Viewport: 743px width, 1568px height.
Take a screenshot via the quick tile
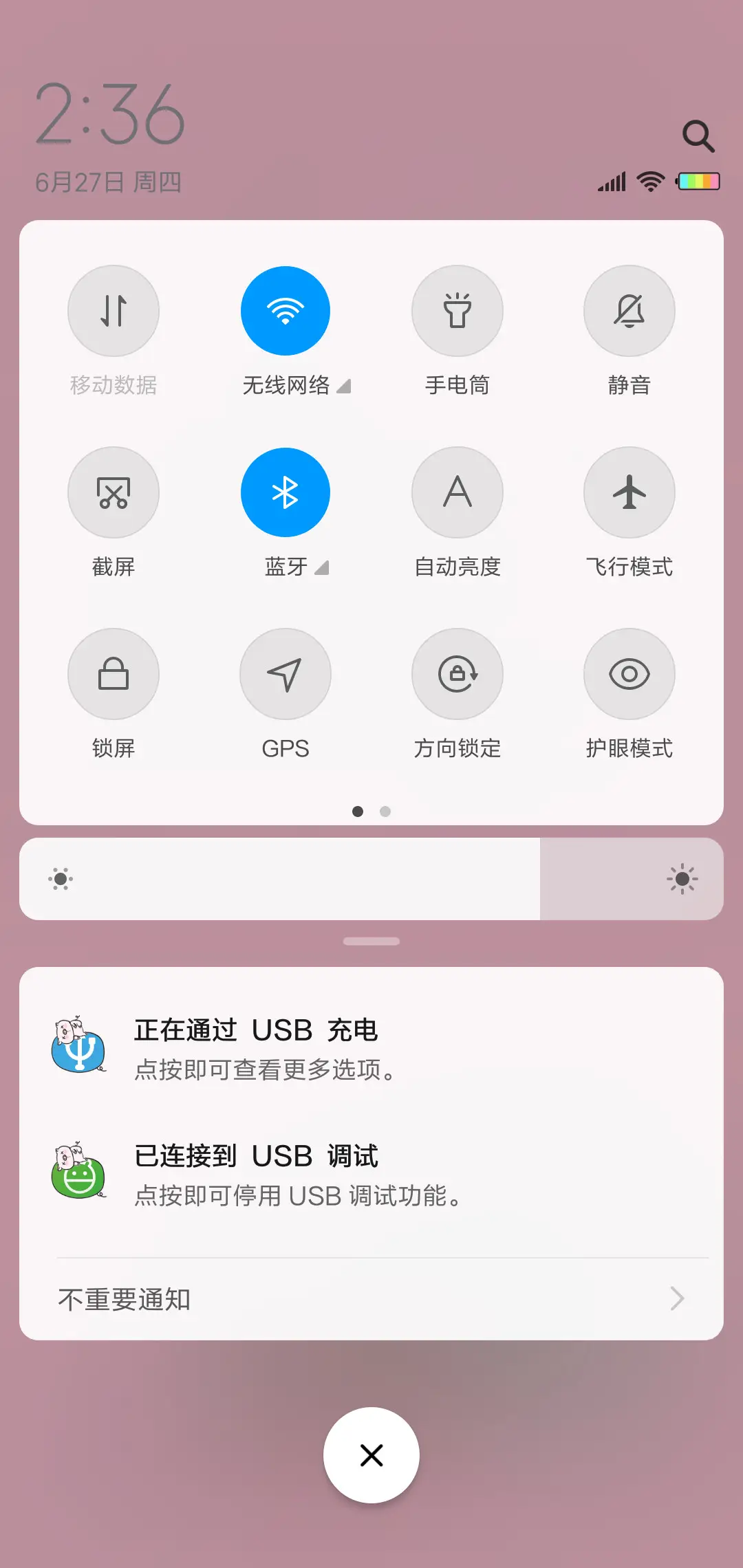114,492
